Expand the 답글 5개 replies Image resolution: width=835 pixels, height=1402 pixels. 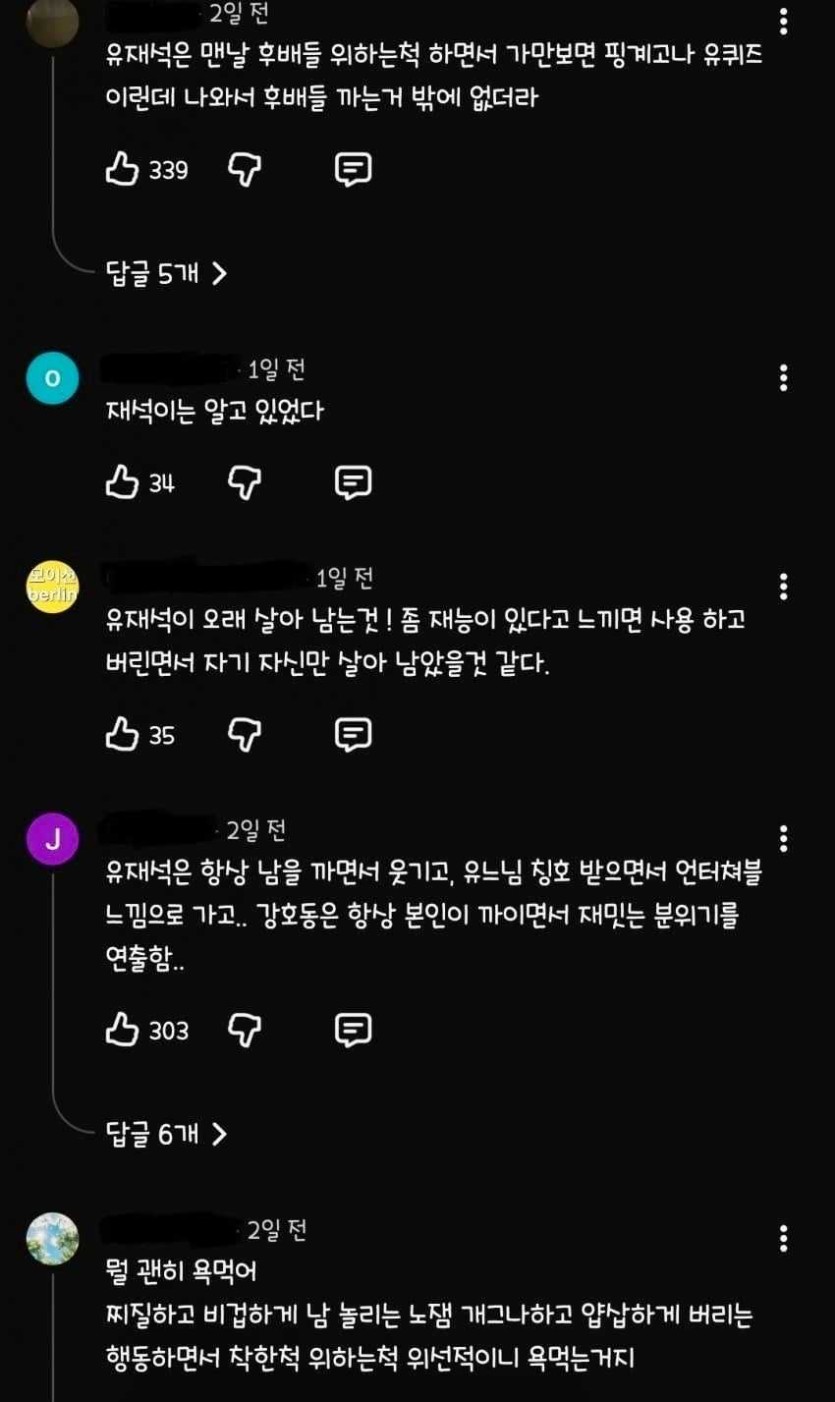(x=166, y=273)
